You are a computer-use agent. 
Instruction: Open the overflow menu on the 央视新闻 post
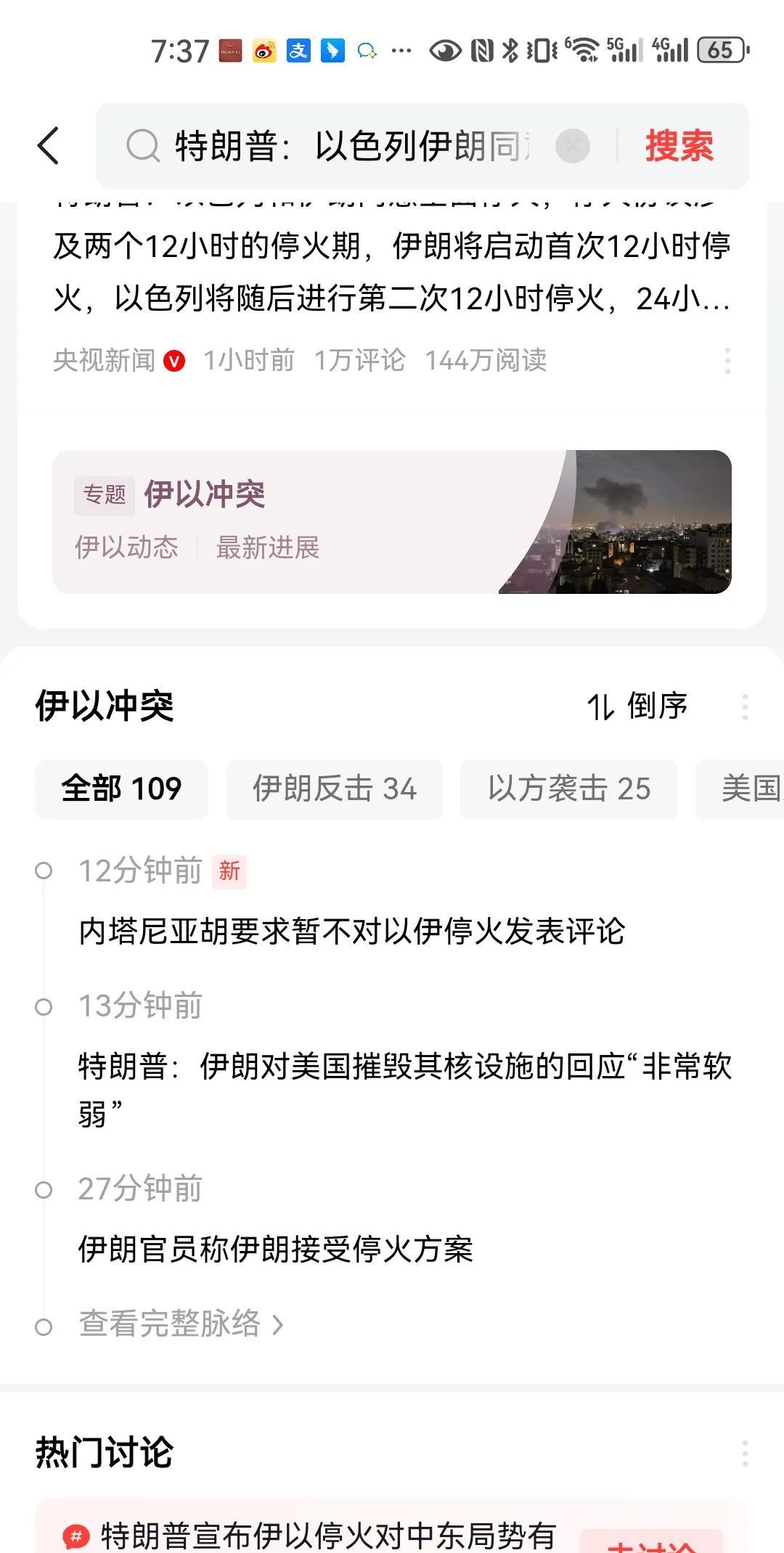(727, 361)
